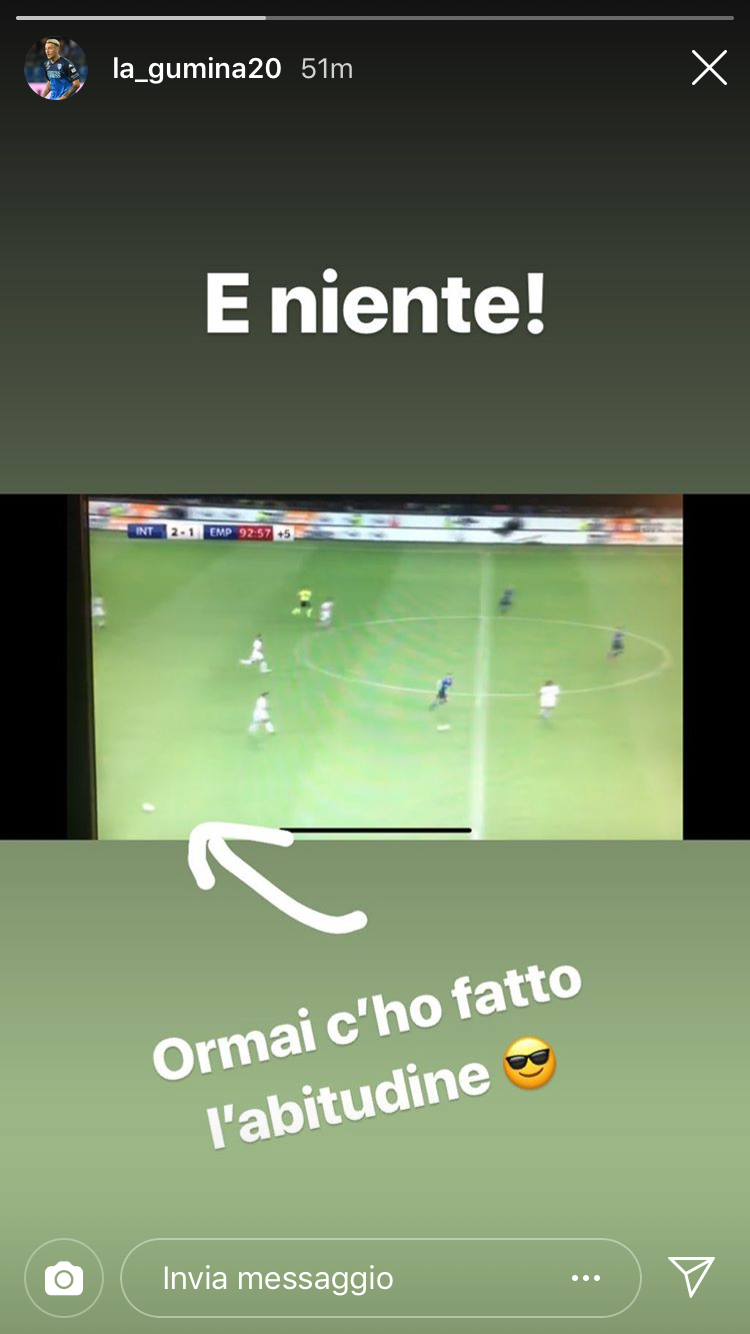Open la_gumina20 profile avatar
The image size is (750, 1334).
(56, 69)
